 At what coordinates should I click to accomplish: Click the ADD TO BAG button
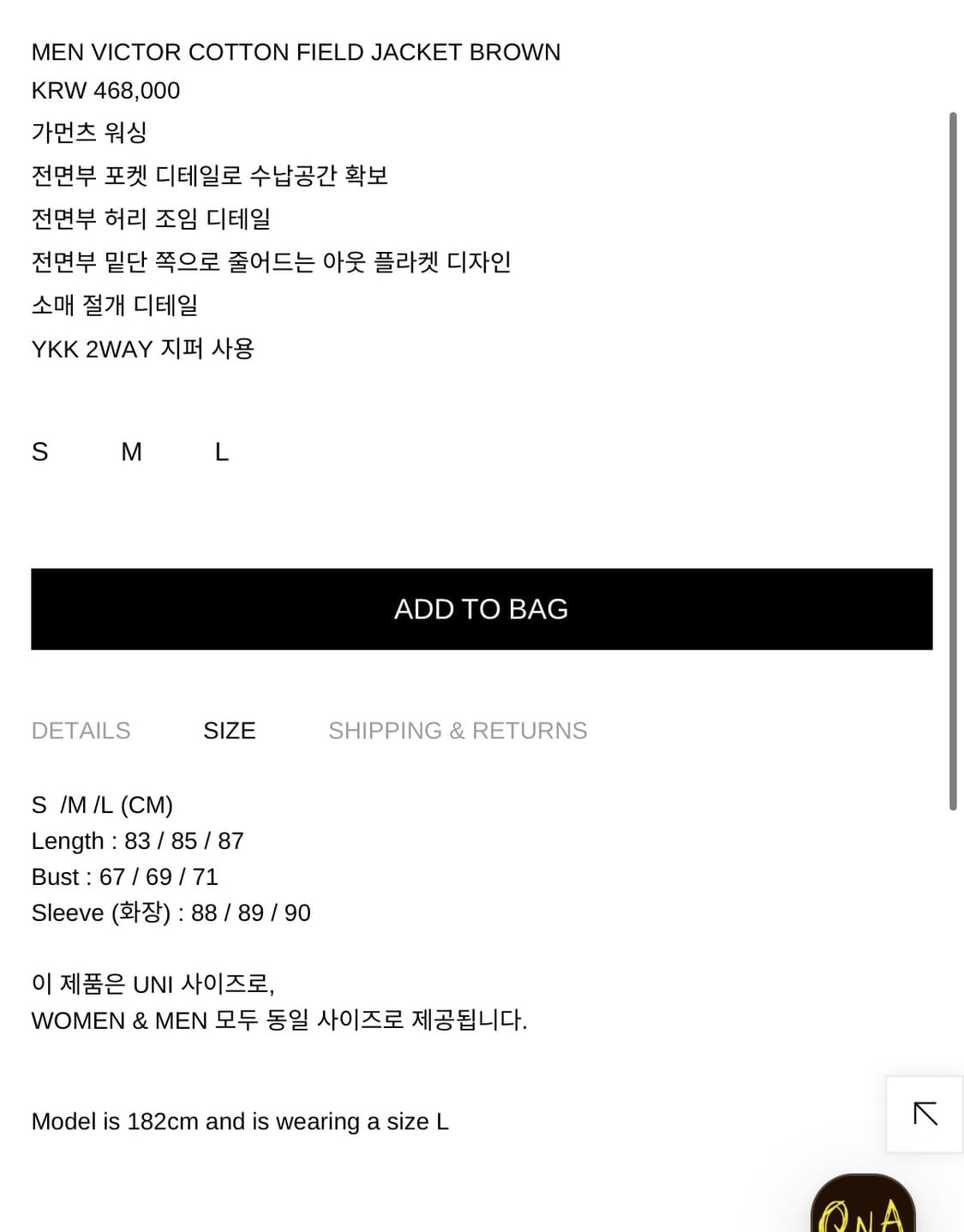click(x=481, y=609)
